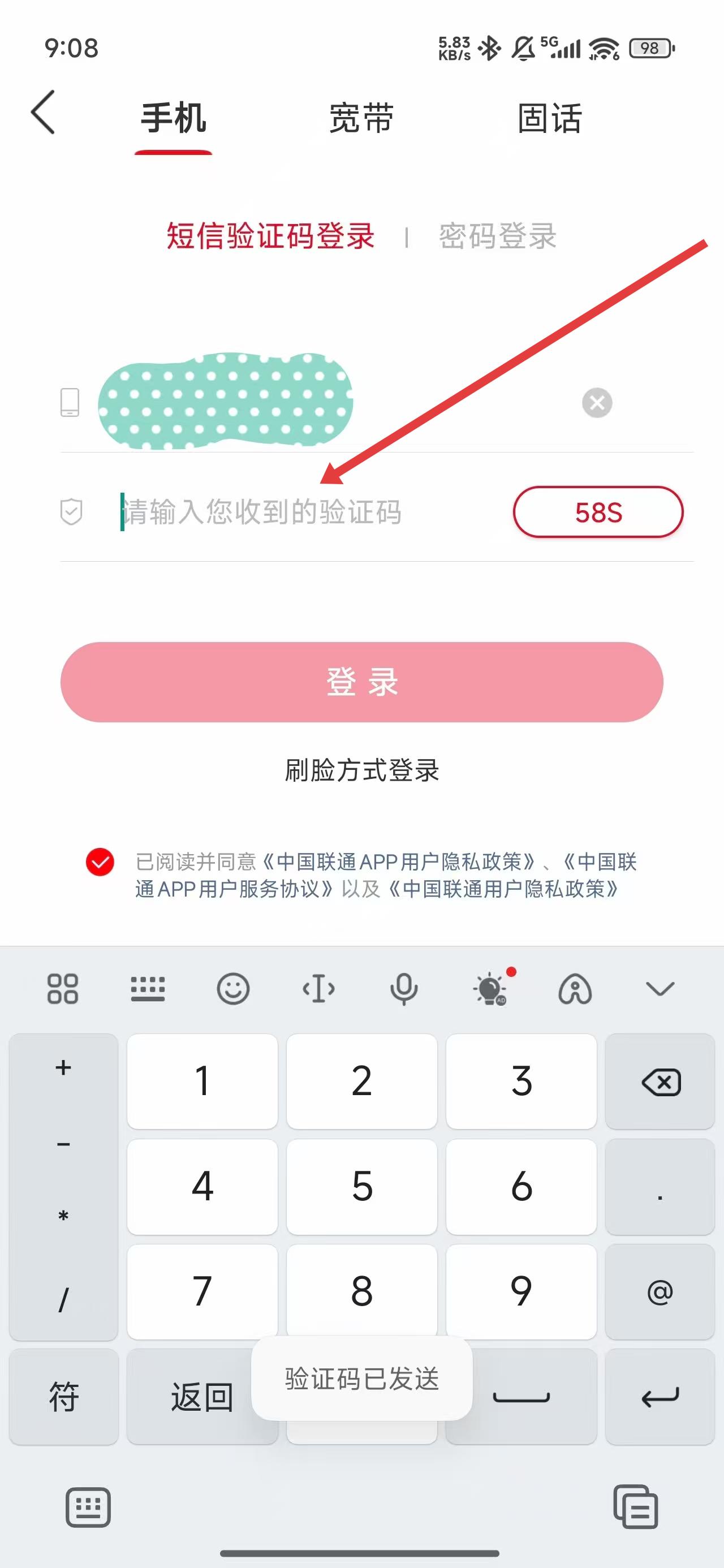Switch to the 宽带 tab
This screenshot has width=724, height=1568.
click(x=361, y=118)
